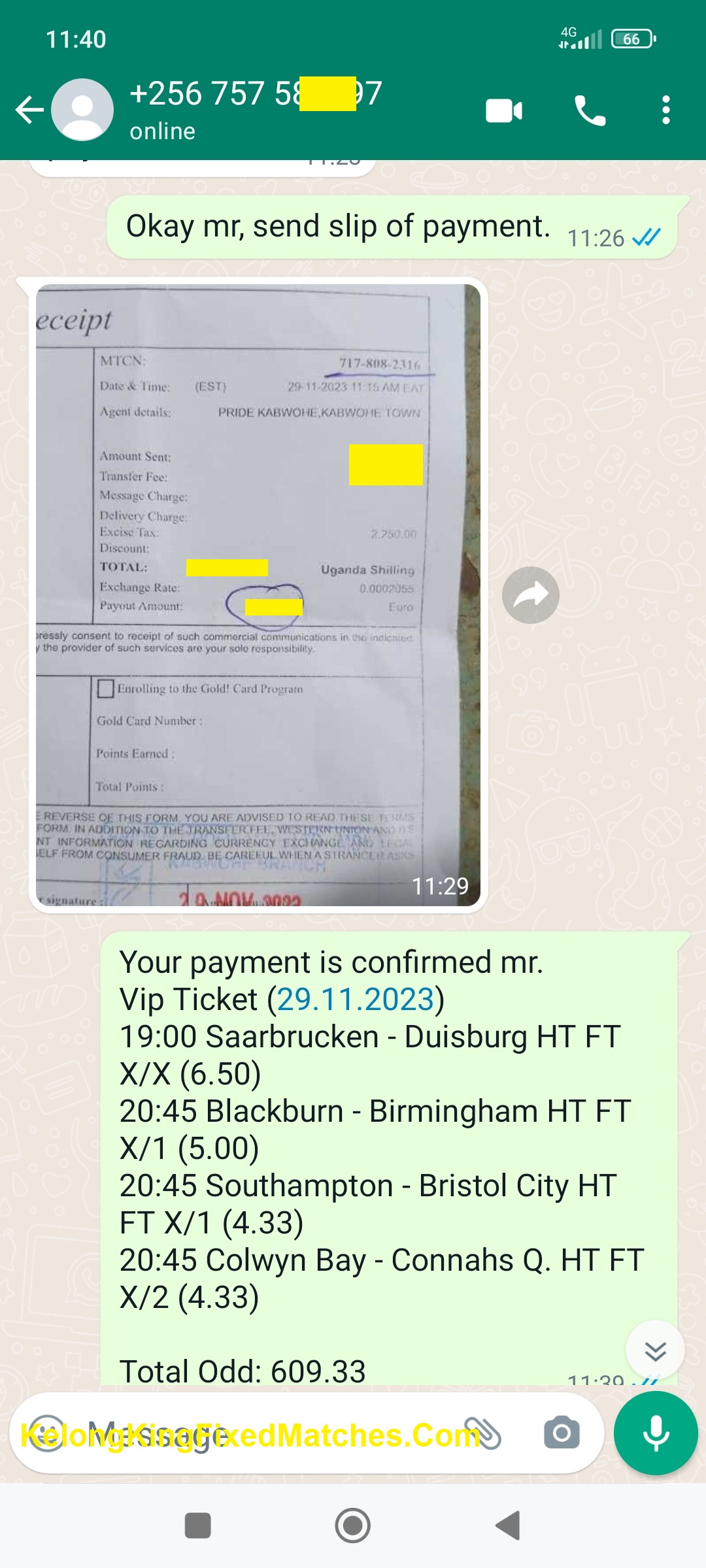Attach a file to the chat

coord(482,1433)
